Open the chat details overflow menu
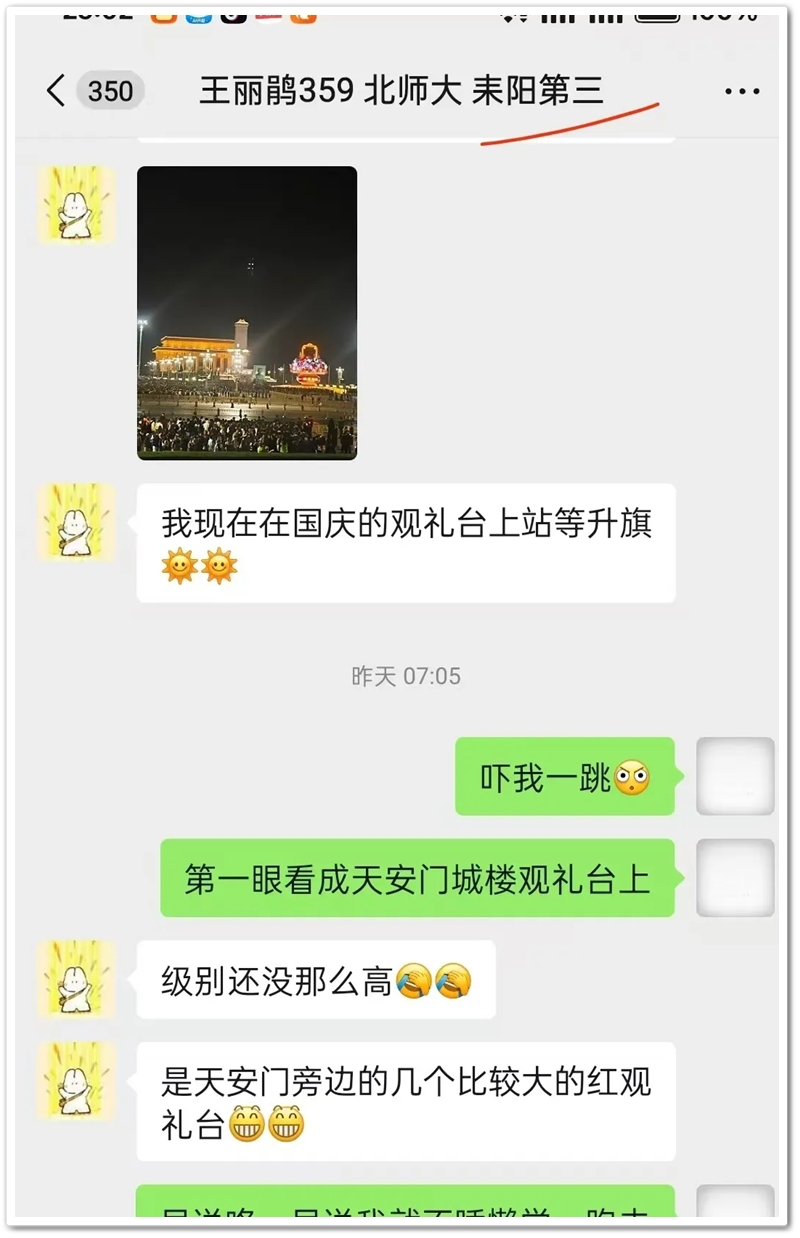Image resolution: width=800 pixels, height=1238 pixels. pos(742,92)
